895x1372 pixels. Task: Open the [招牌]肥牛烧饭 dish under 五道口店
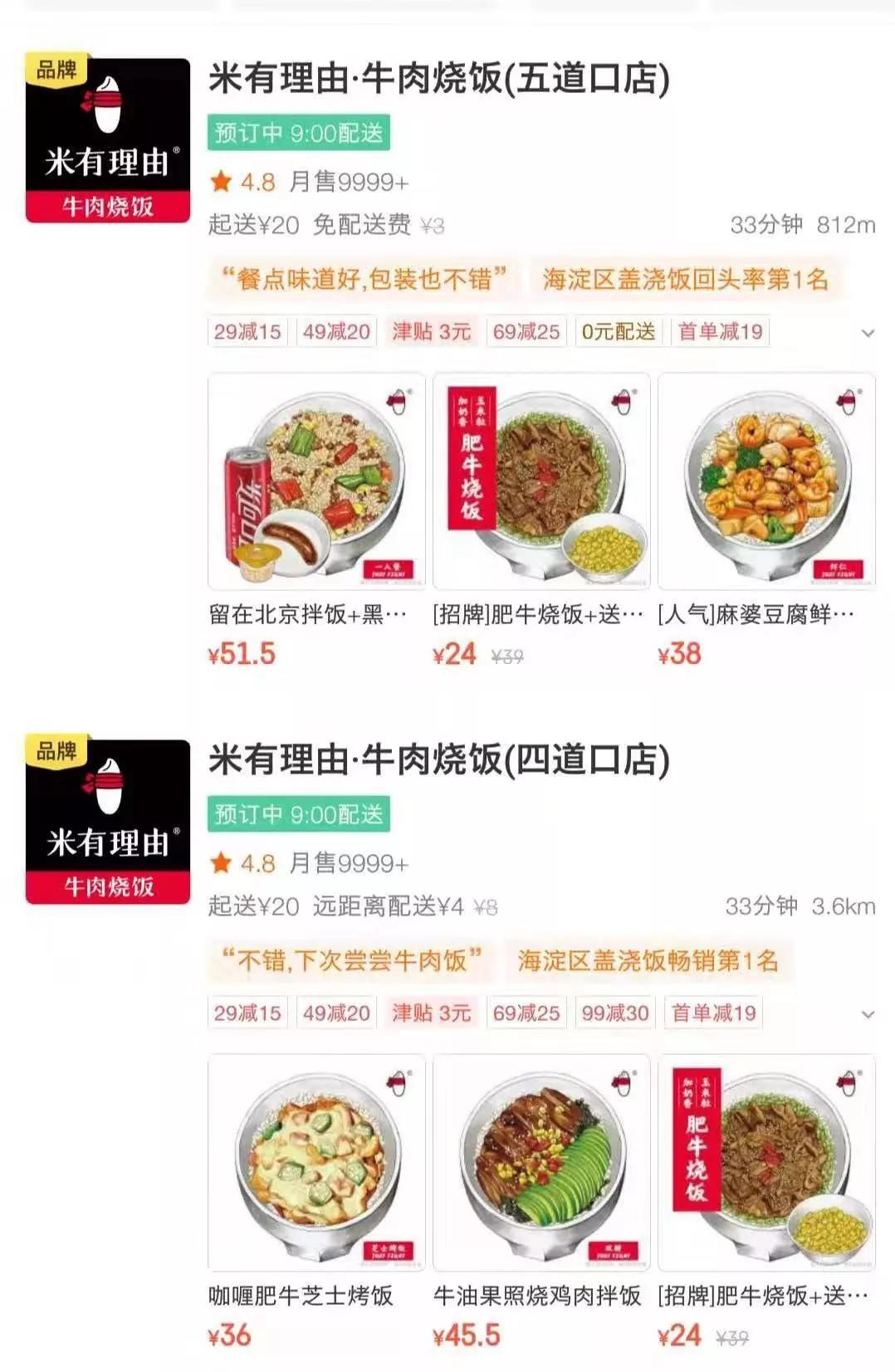pos(541,481)
